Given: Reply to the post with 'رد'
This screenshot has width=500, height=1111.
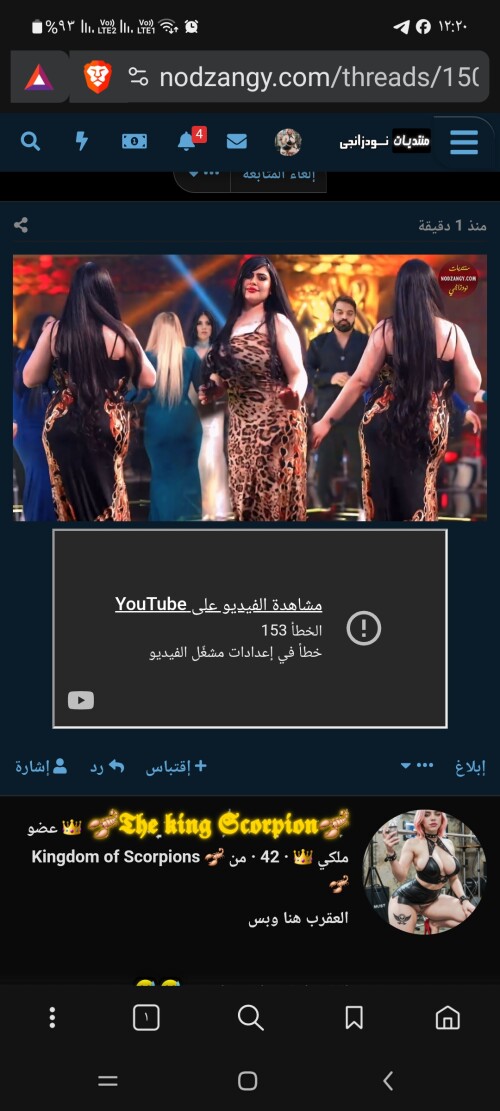Looking at the screenshot, I should point(107,767).
